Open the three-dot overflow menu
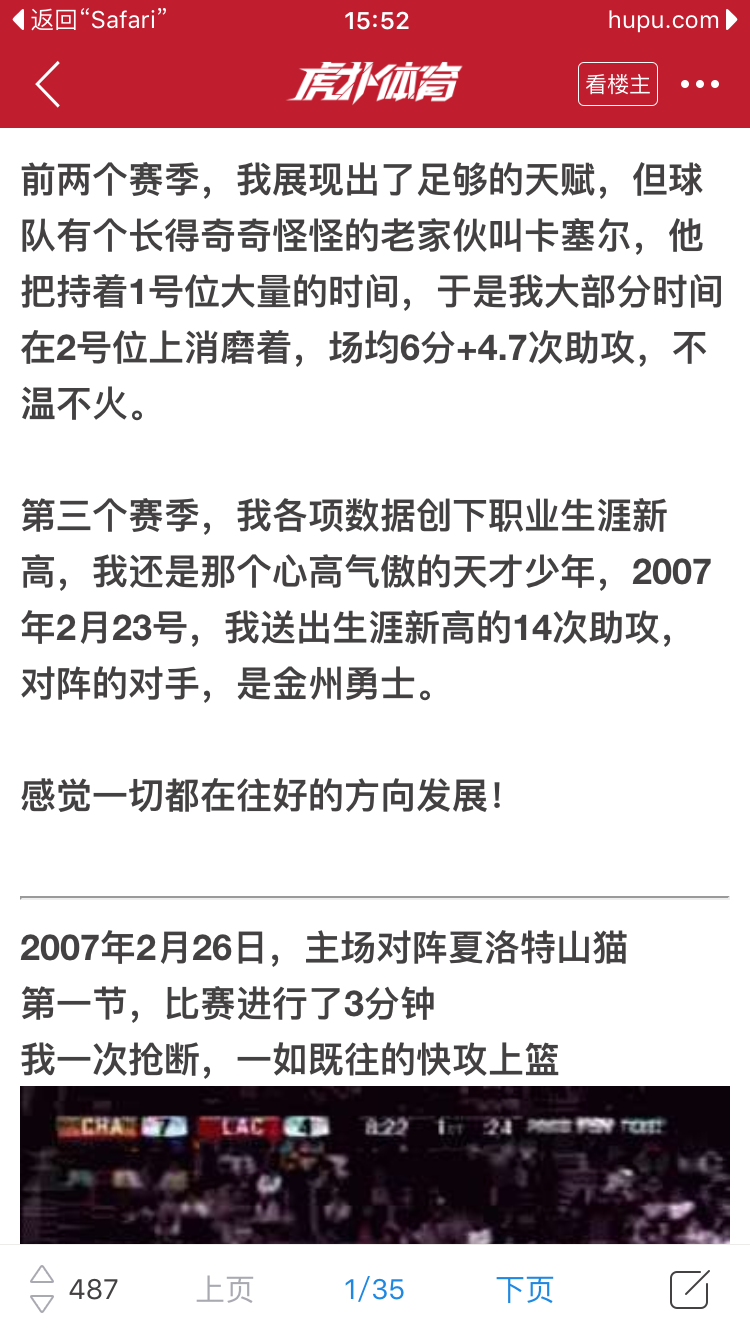The width and height of the screenshot is (750, 1334). pyautogui.click(x=700, y=84)
